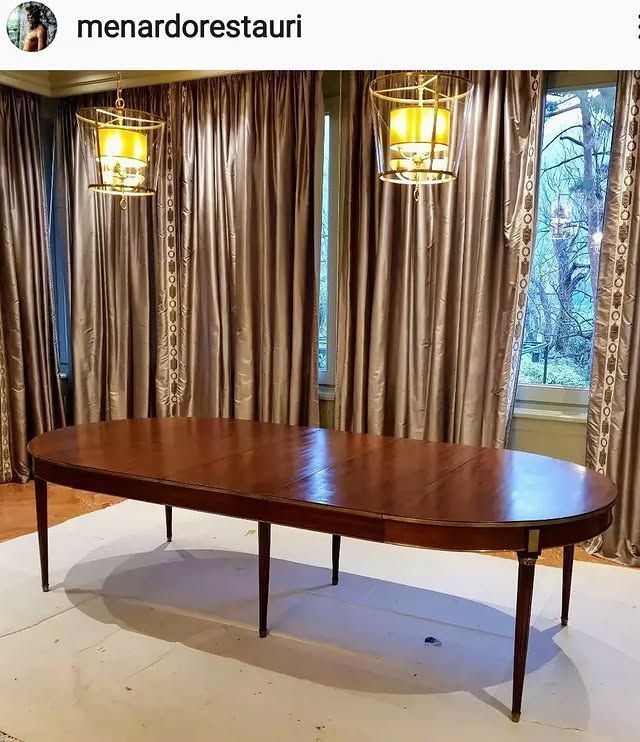The image size is (640, 742).
Task: Tap the menardorestauri username
Action: [189, 27]
